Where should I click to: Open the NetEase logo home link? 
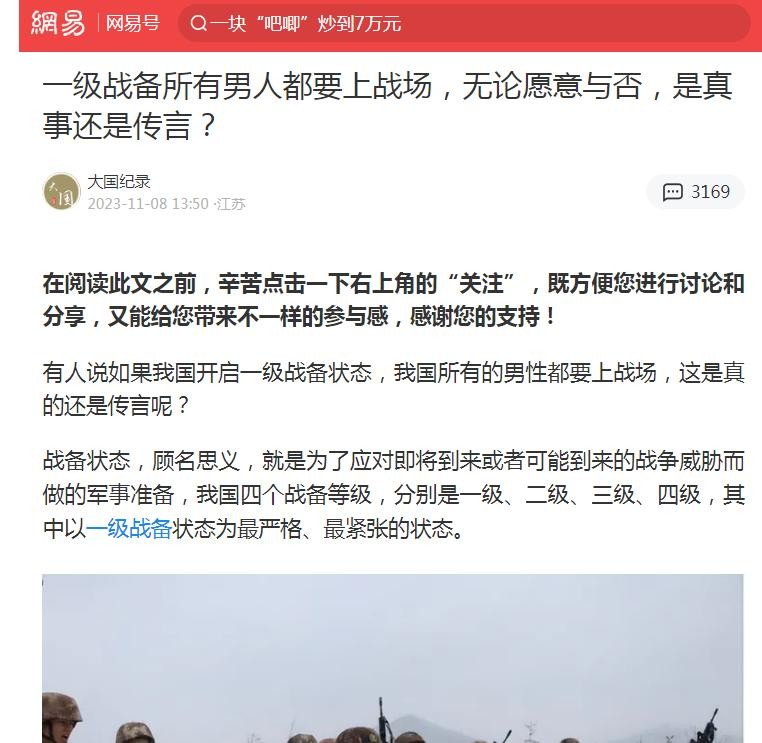click(x=57, y=23)
